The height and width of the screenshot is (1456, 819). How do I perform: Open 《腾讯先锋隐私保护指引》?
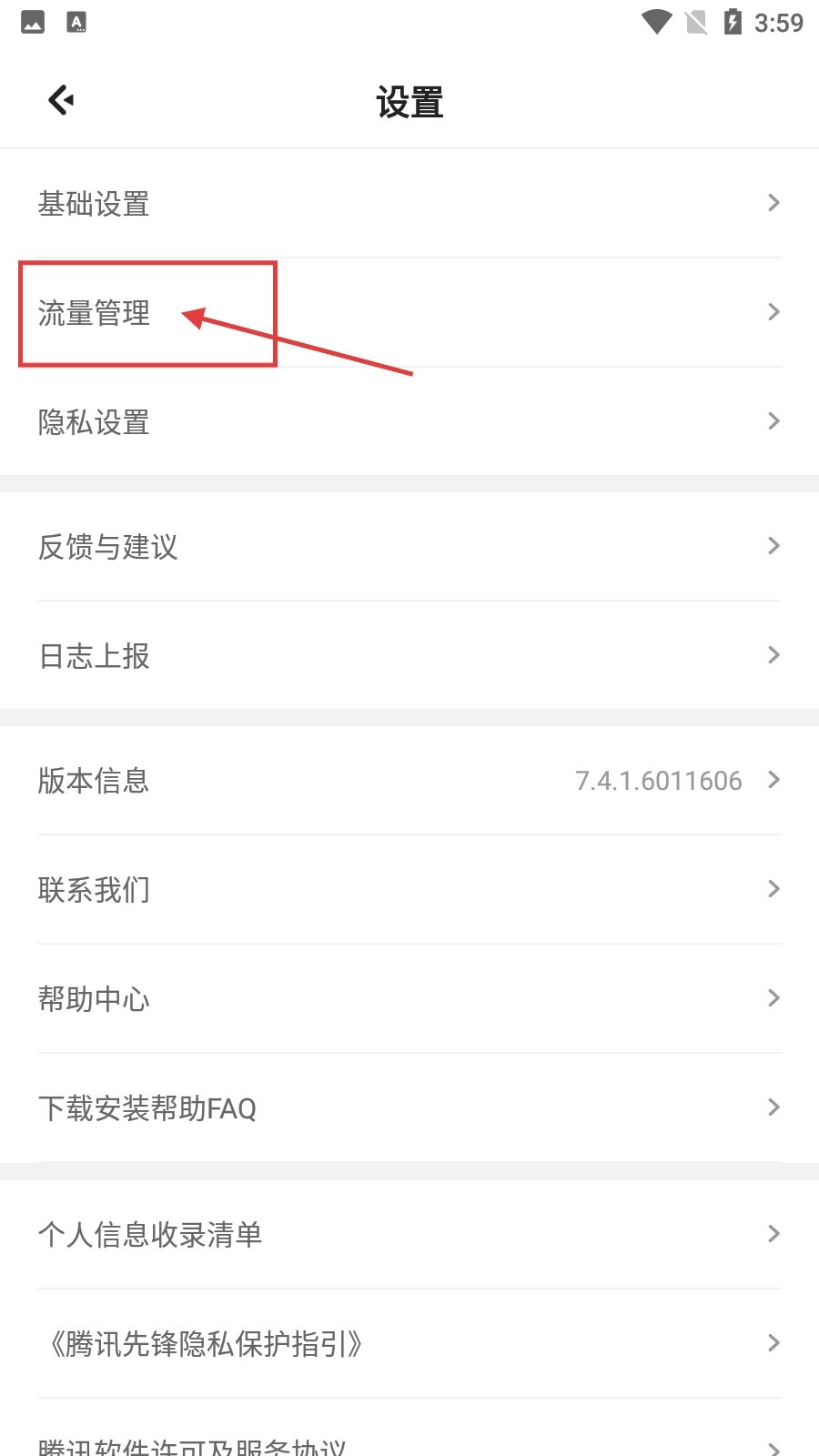click(409, 1343)
